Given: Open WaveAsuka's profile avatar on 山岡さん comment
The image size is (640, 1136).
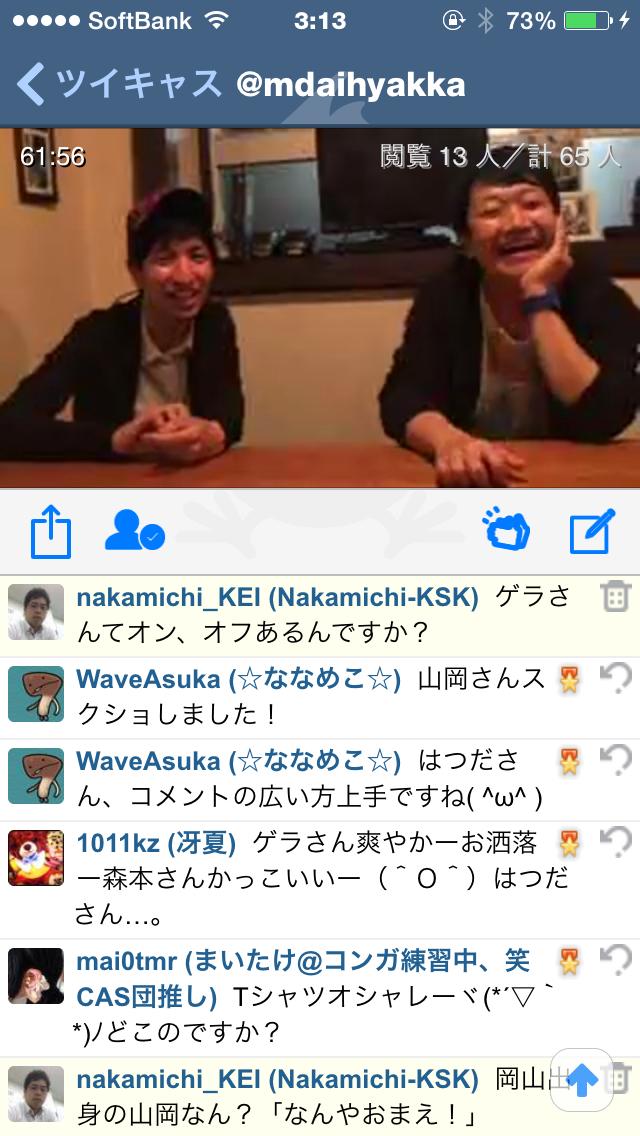Looking at the screenshot, I should pyautogui.click(x=36, y=694).
